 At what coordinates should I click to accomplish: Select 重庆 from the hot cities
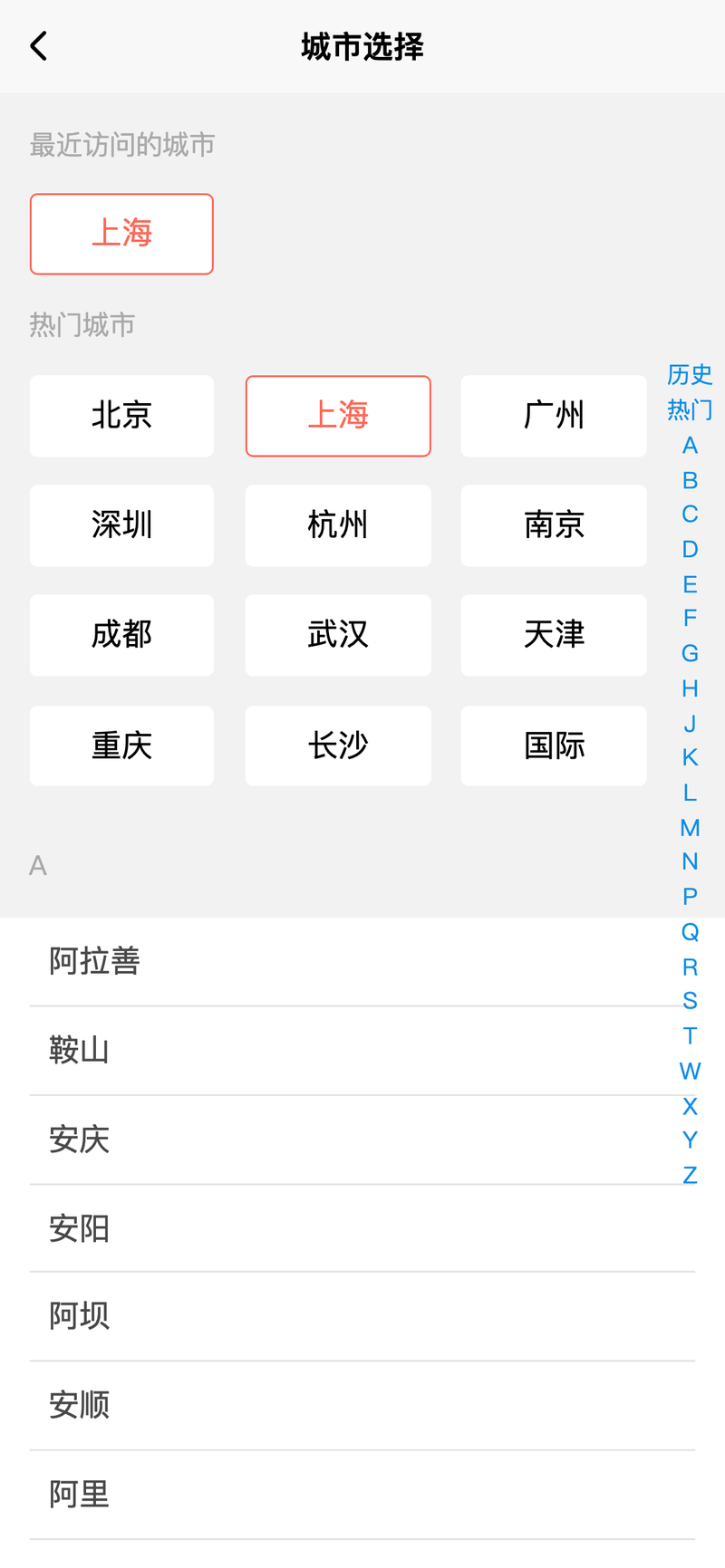coord(121,746)
